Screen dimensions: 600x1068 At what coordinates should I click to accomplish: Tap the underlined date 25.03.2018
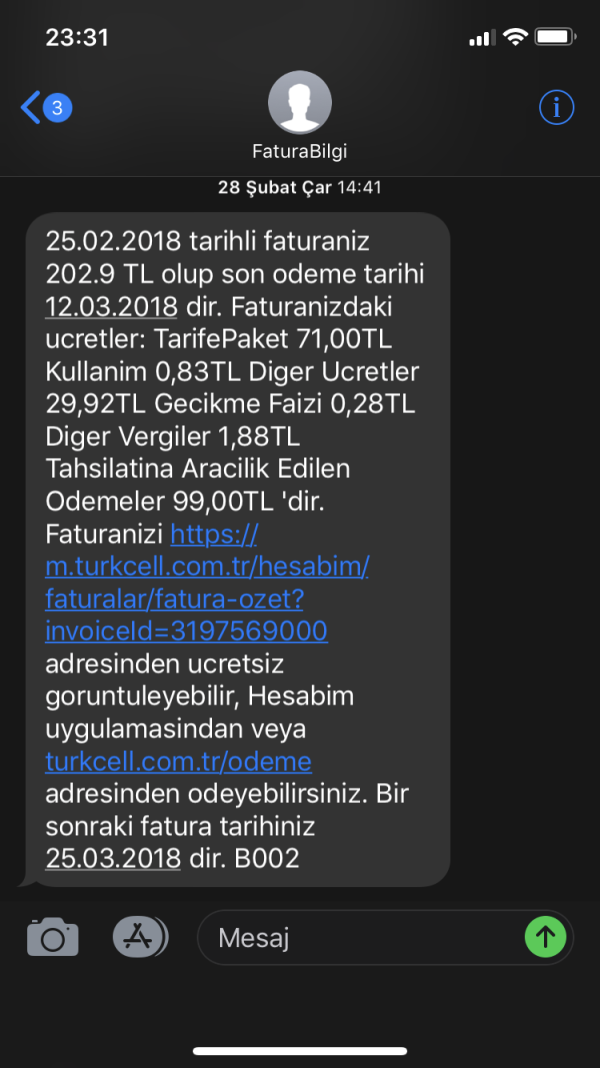click(x=112, y=858)
